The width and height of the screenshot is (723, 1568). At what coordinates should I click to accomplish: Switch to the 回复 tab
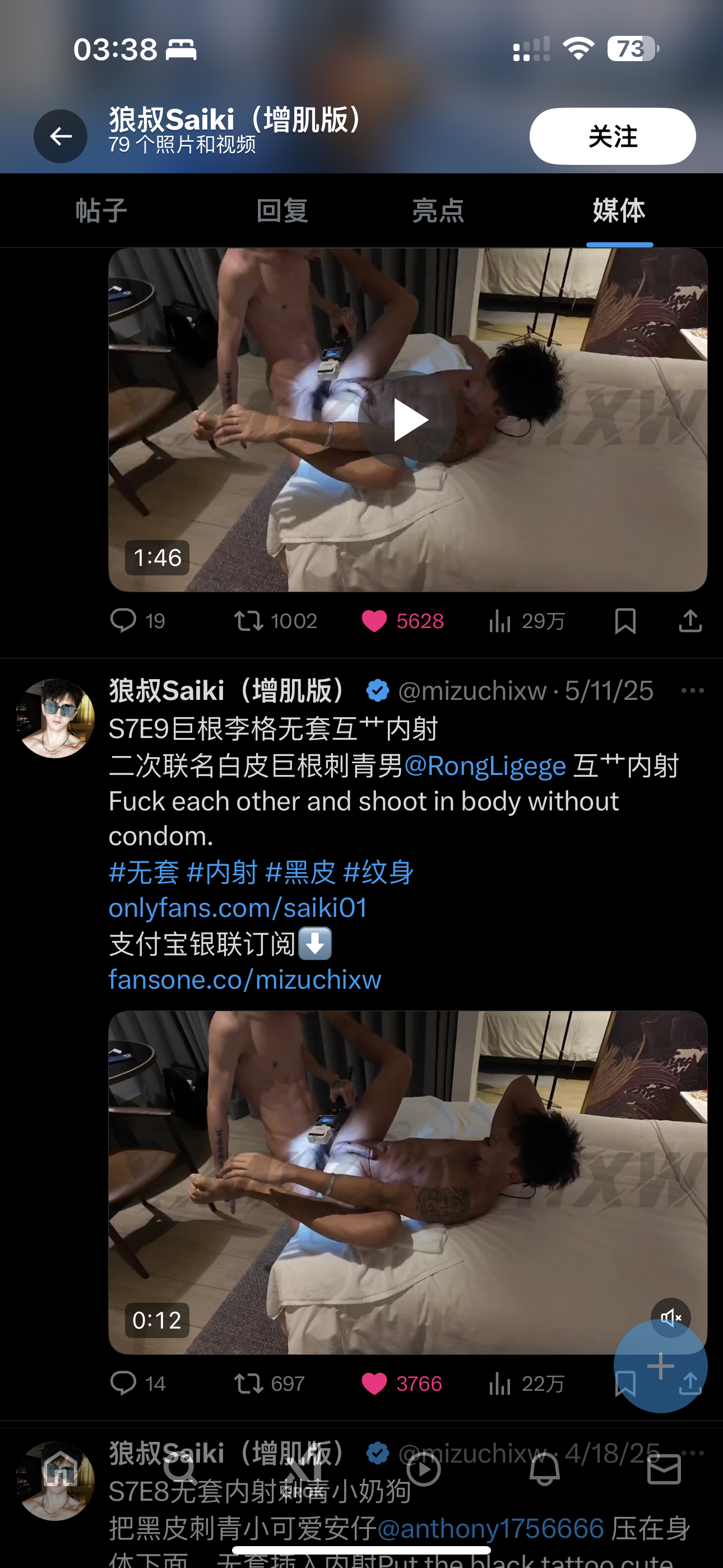tap(282, 211)
